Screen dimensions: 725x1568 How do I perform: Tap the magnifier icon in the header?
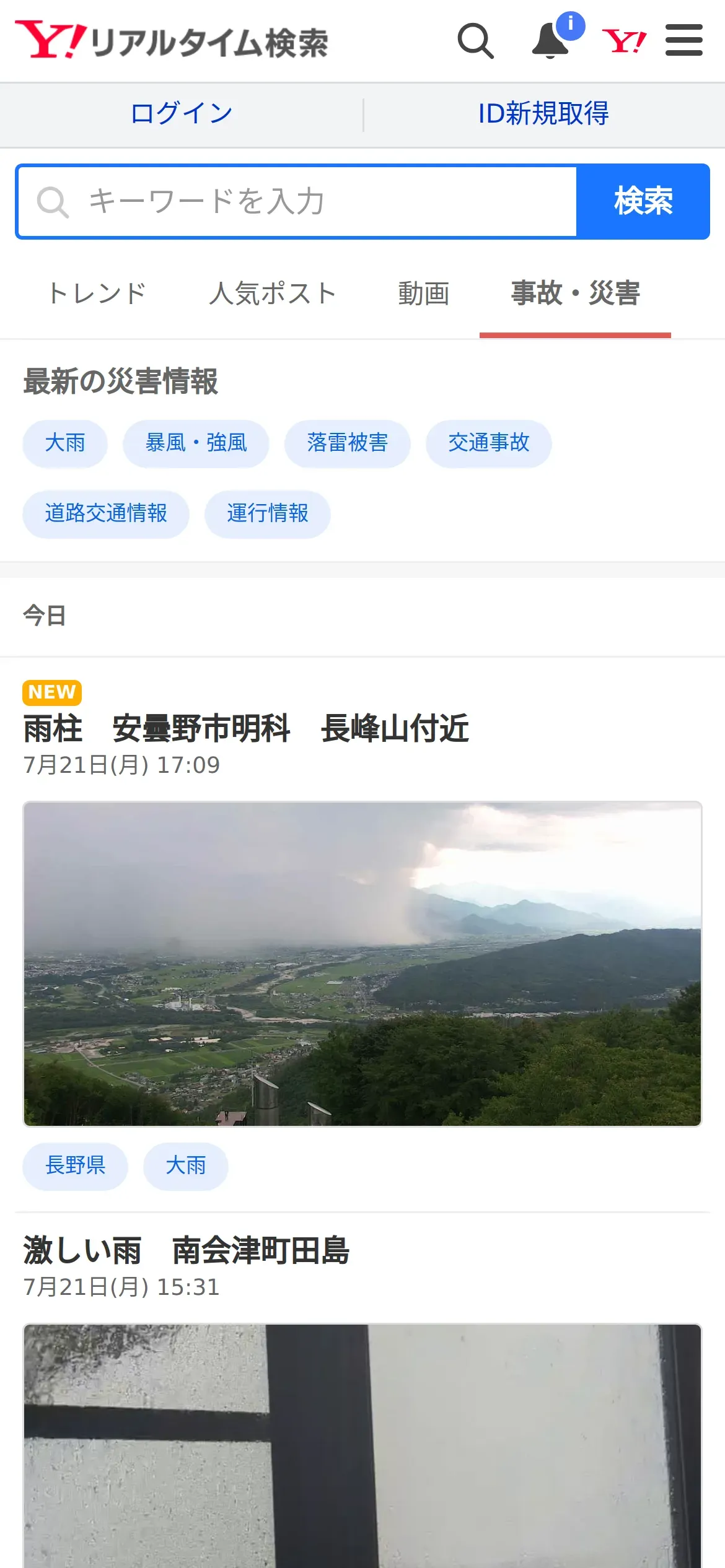(x=475, y=41)
